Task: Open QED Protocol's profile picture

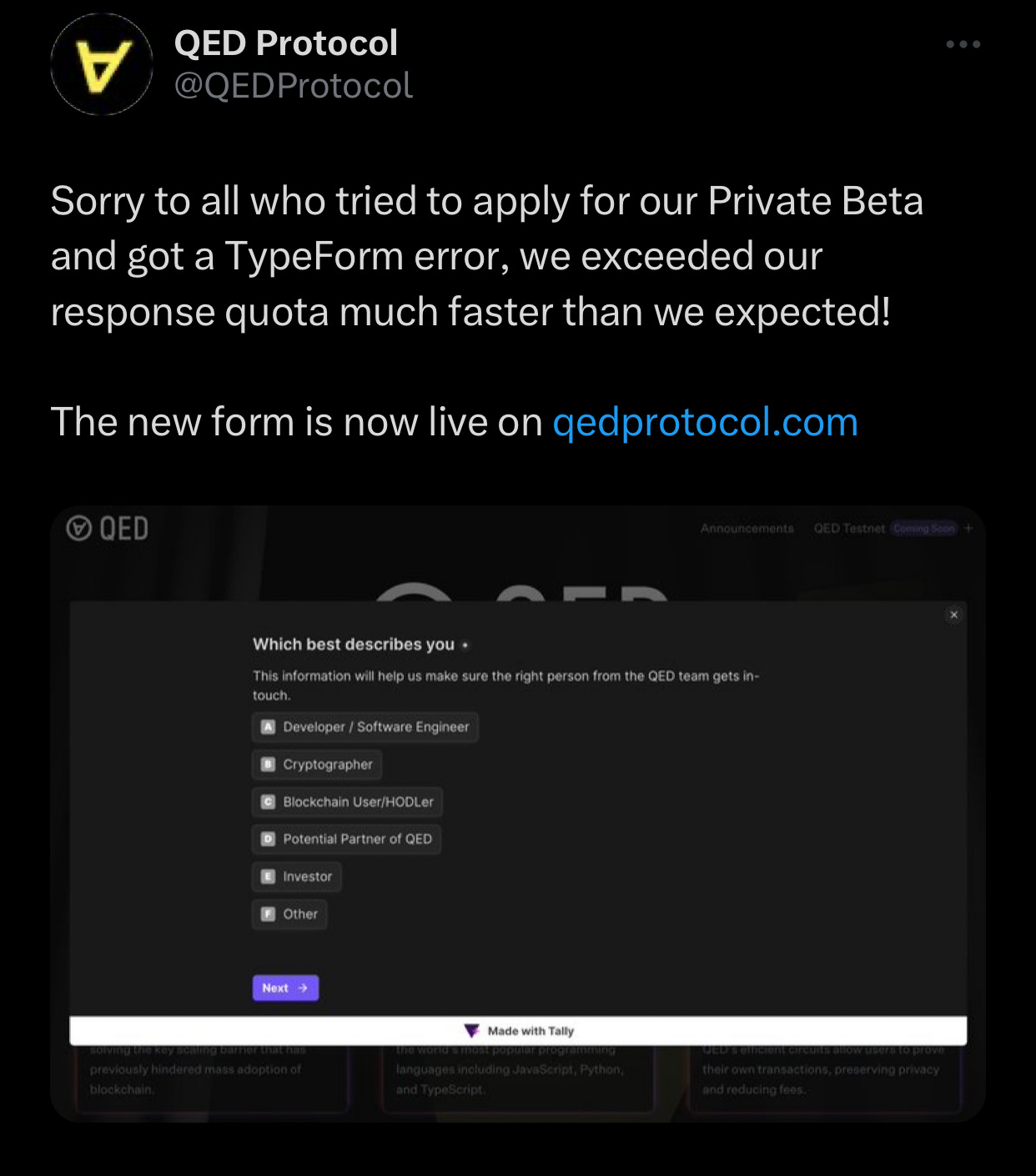Action: 102,64
